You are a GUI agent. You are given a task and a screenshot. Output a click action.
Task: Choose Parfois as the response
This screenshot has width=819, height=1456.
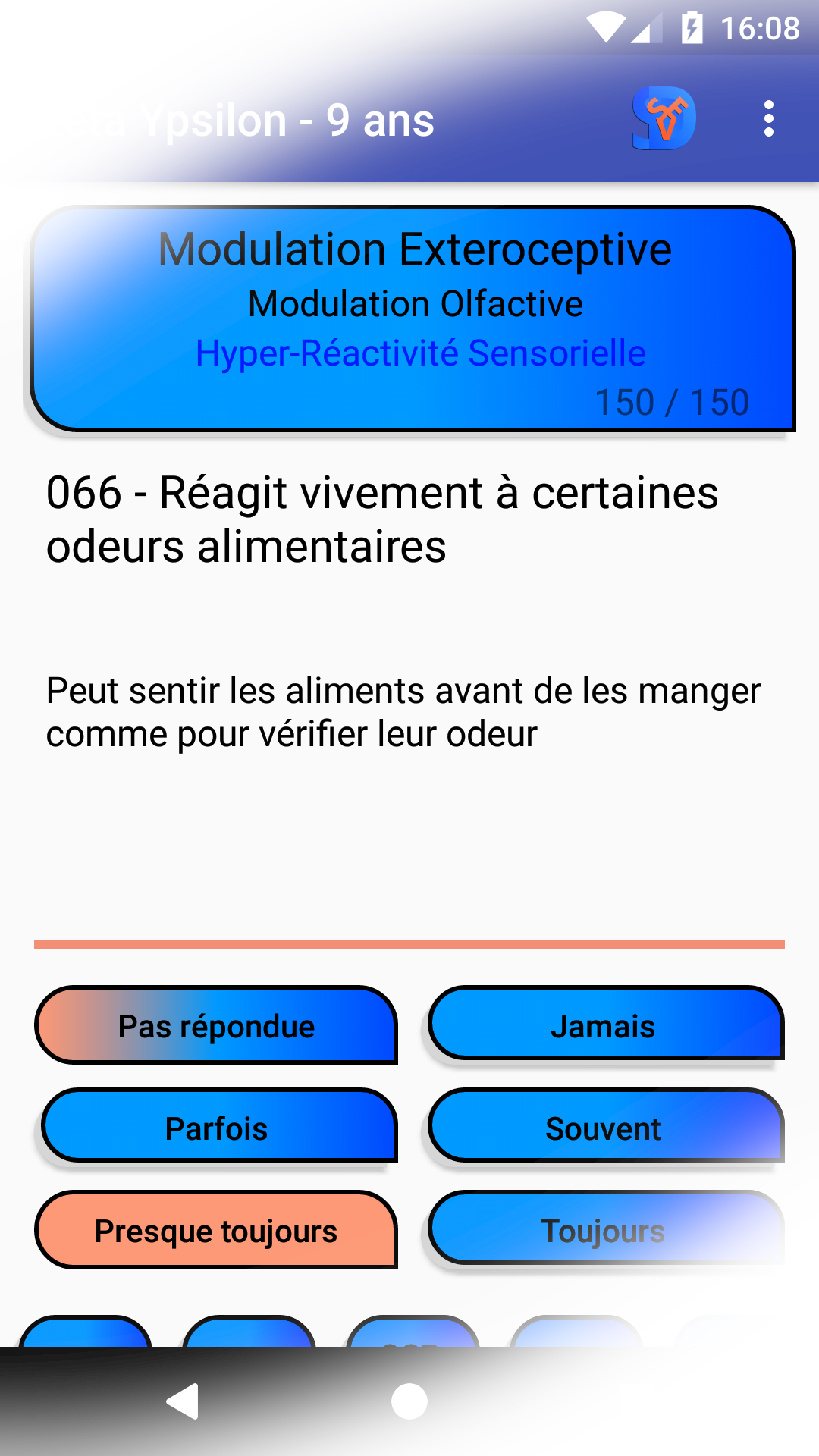click(219, 1126)
